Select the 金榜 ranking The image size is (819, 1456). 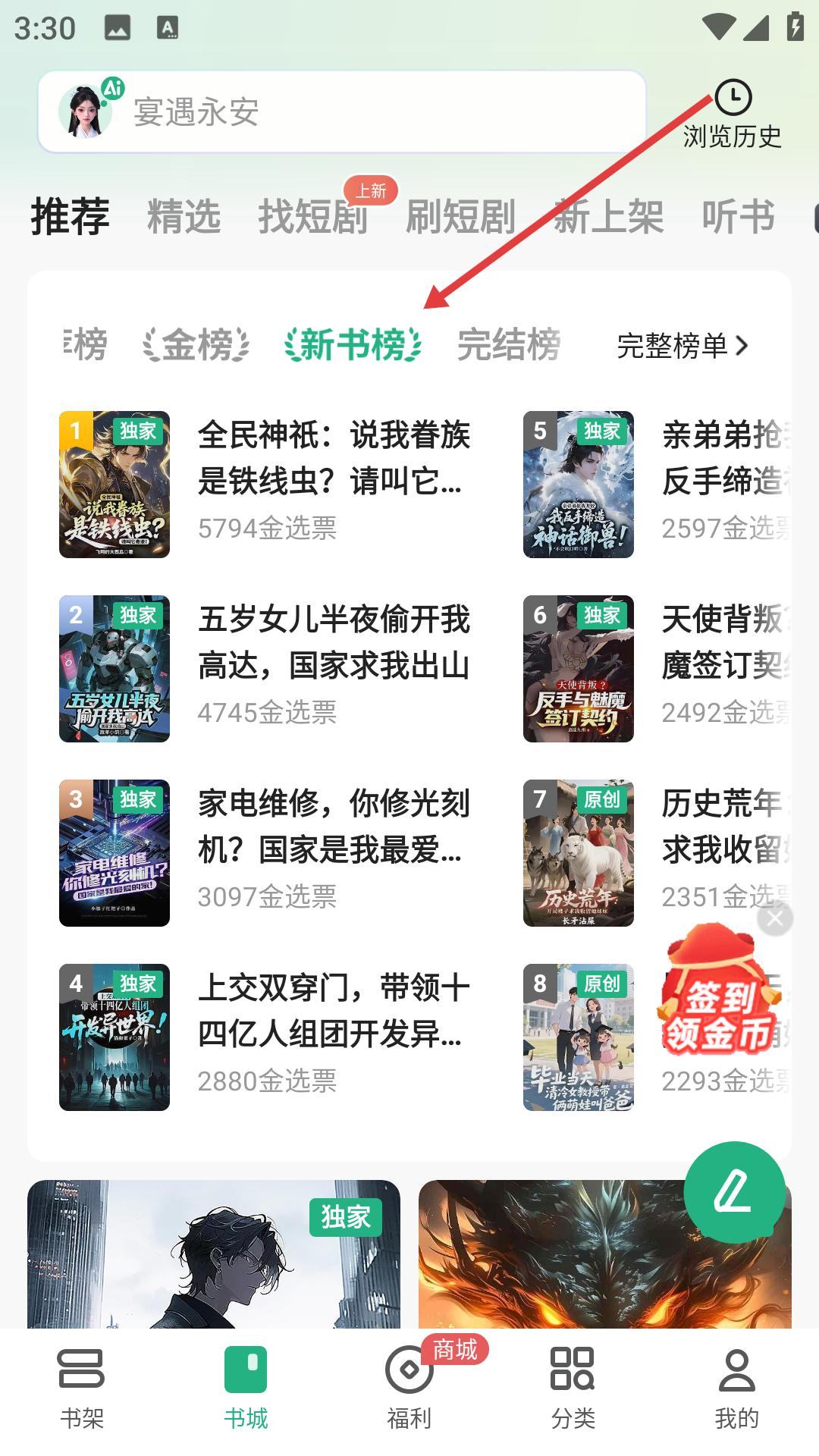point(196,346)
